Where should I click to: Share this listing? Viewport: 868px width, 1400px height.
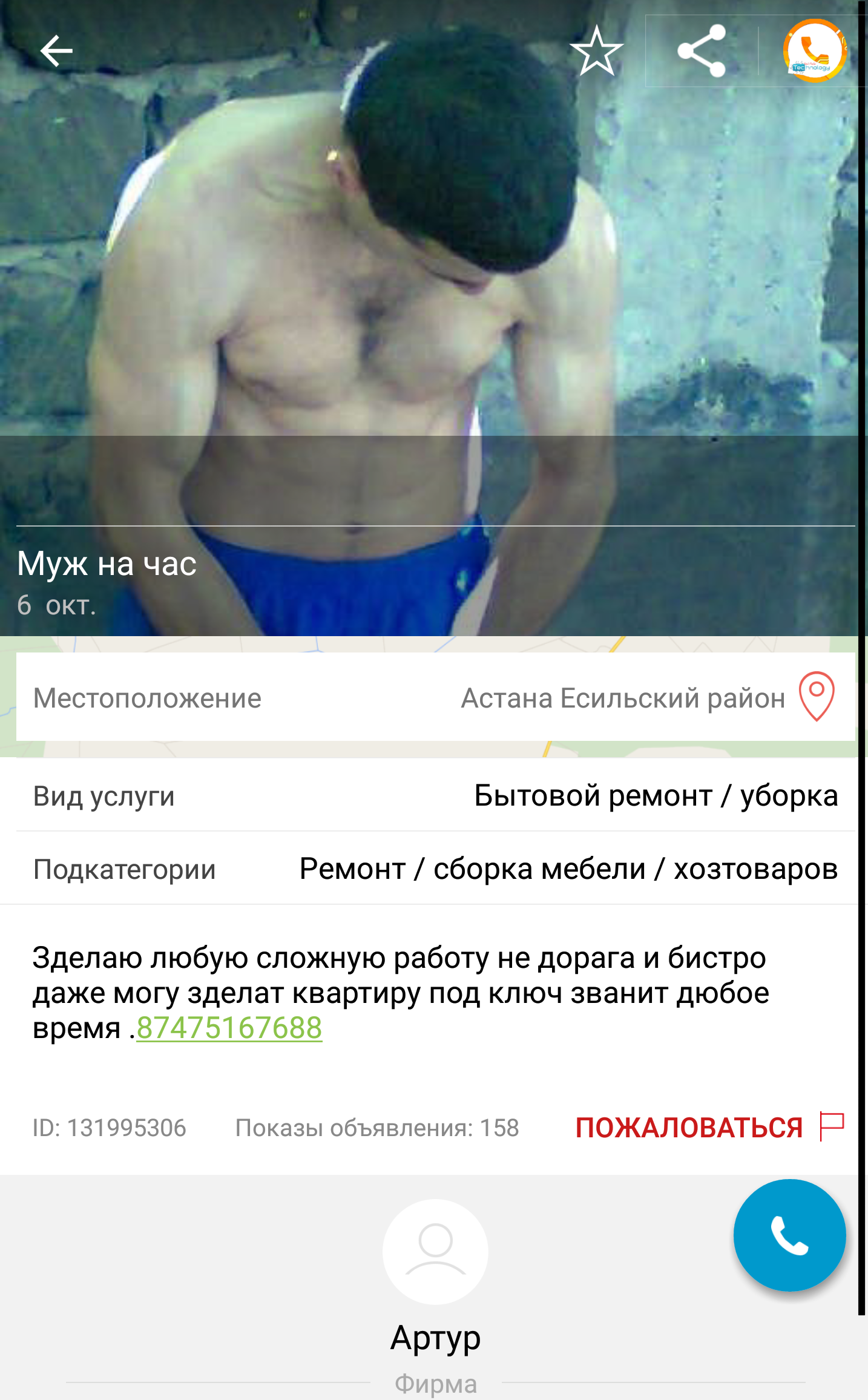point(701,51)
